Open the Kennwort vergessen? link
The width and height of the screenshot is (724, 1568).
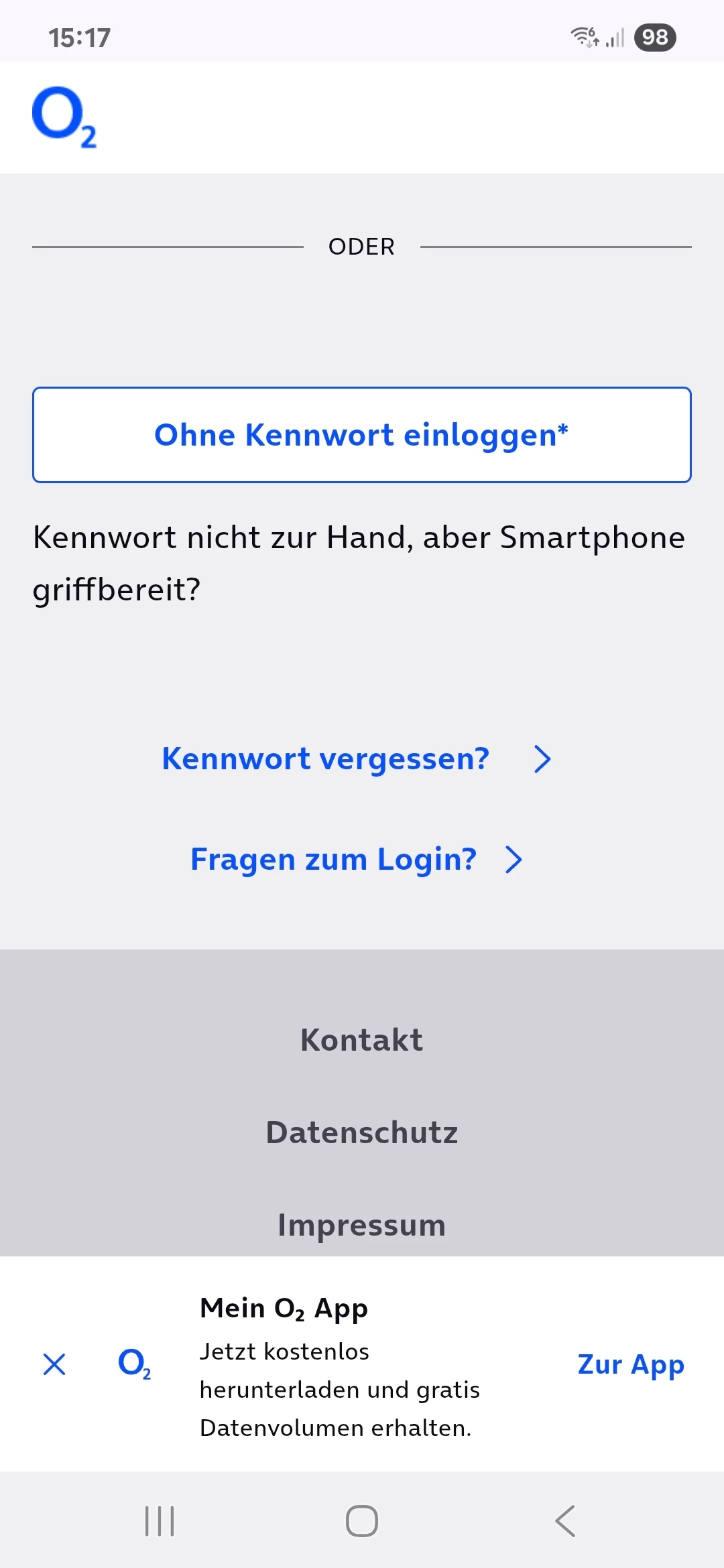click(x=356, y=759)
